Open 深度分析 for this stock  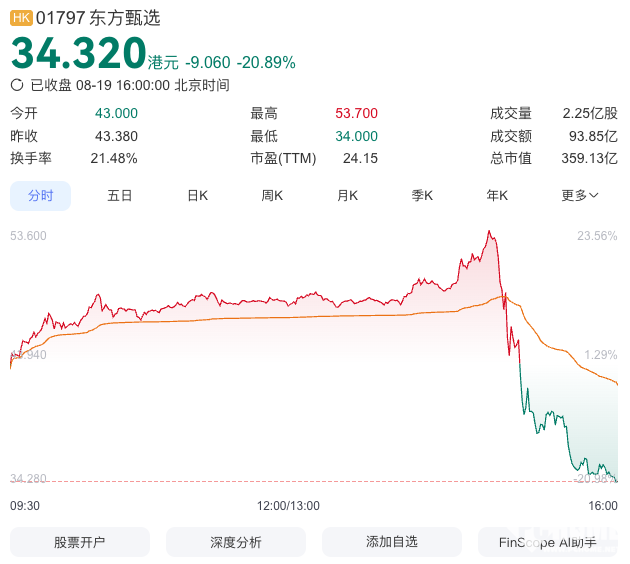(x=236, y=542)
